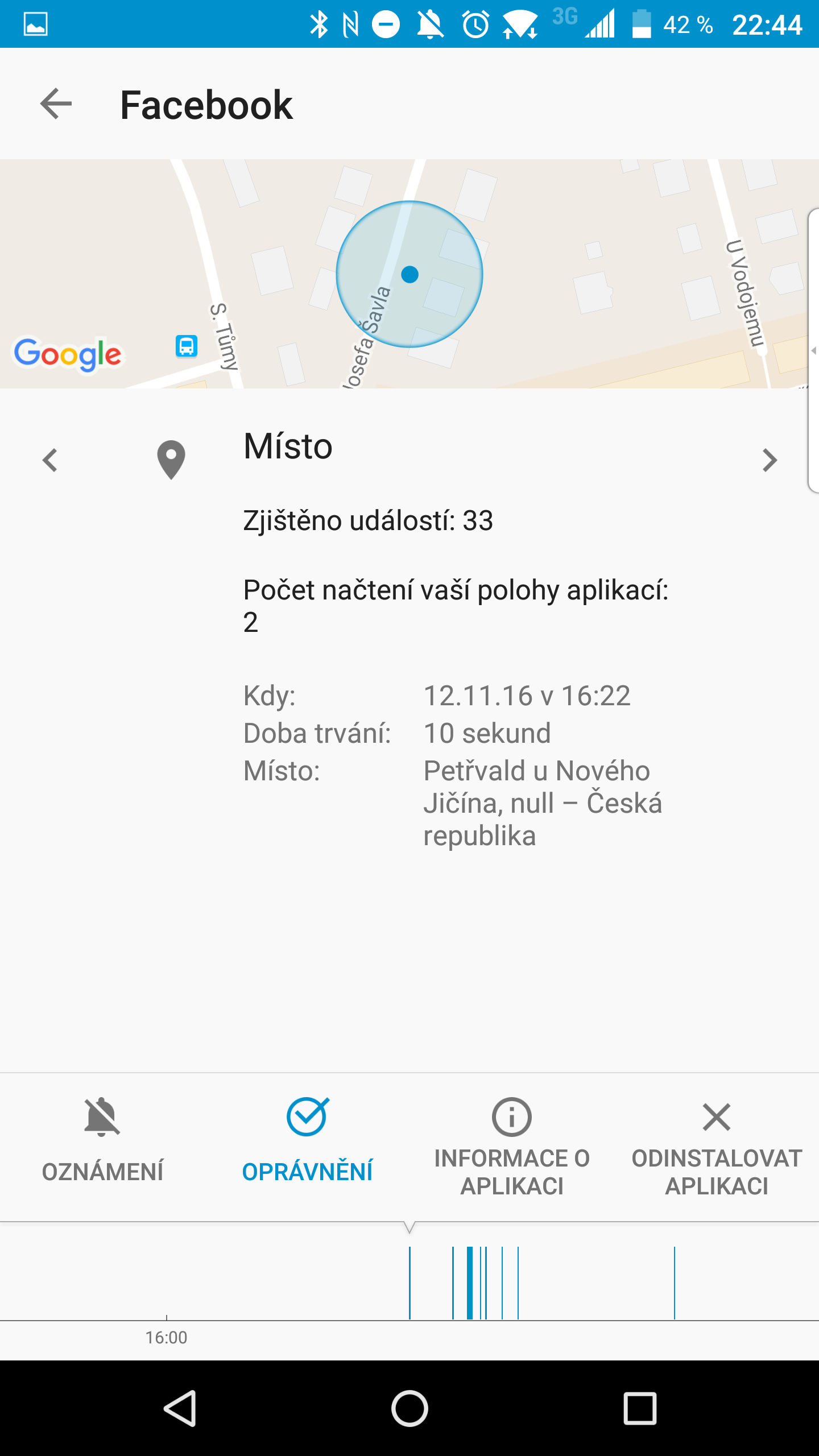
Task: Show the next event with the right chevron
Action: point(770,460)
